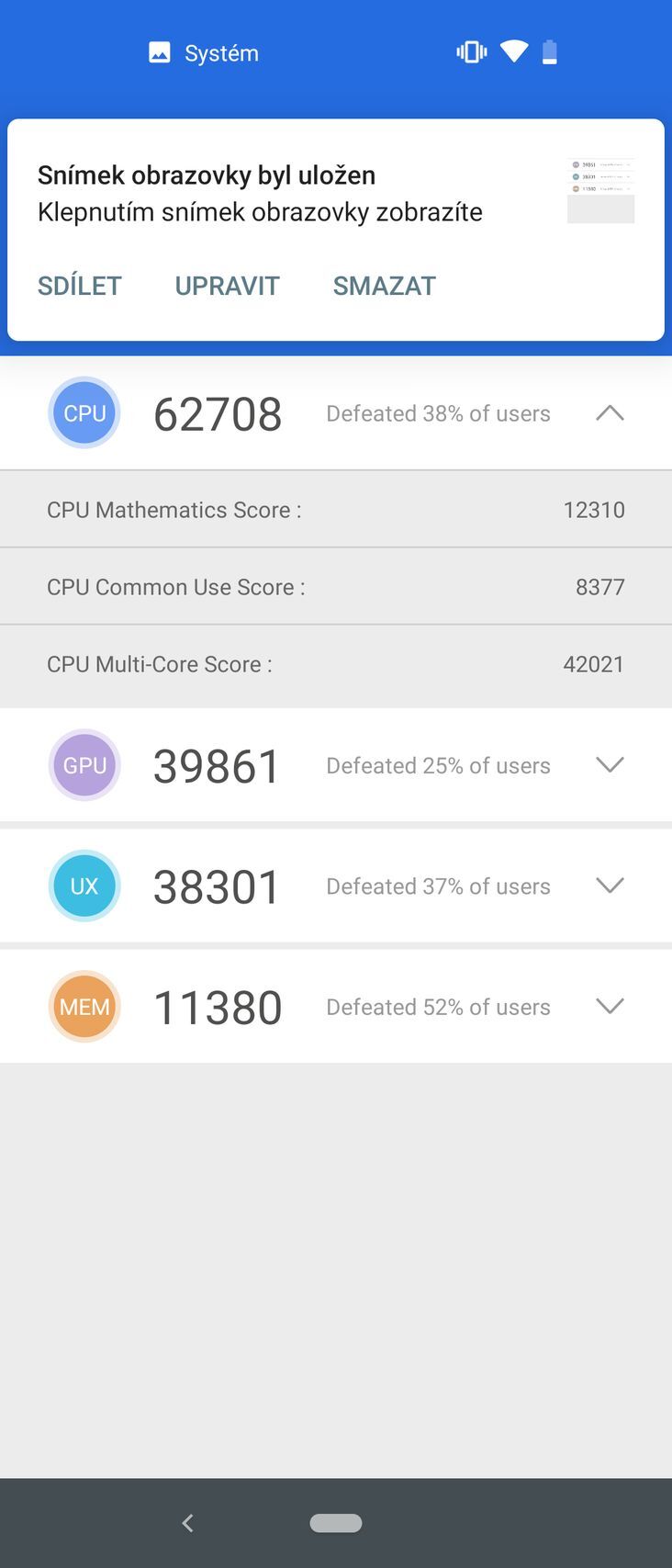This screenshot has width=672, height=1568.
Task: Delete the screenshot with SMAZAT
Action: coord(384,286)
